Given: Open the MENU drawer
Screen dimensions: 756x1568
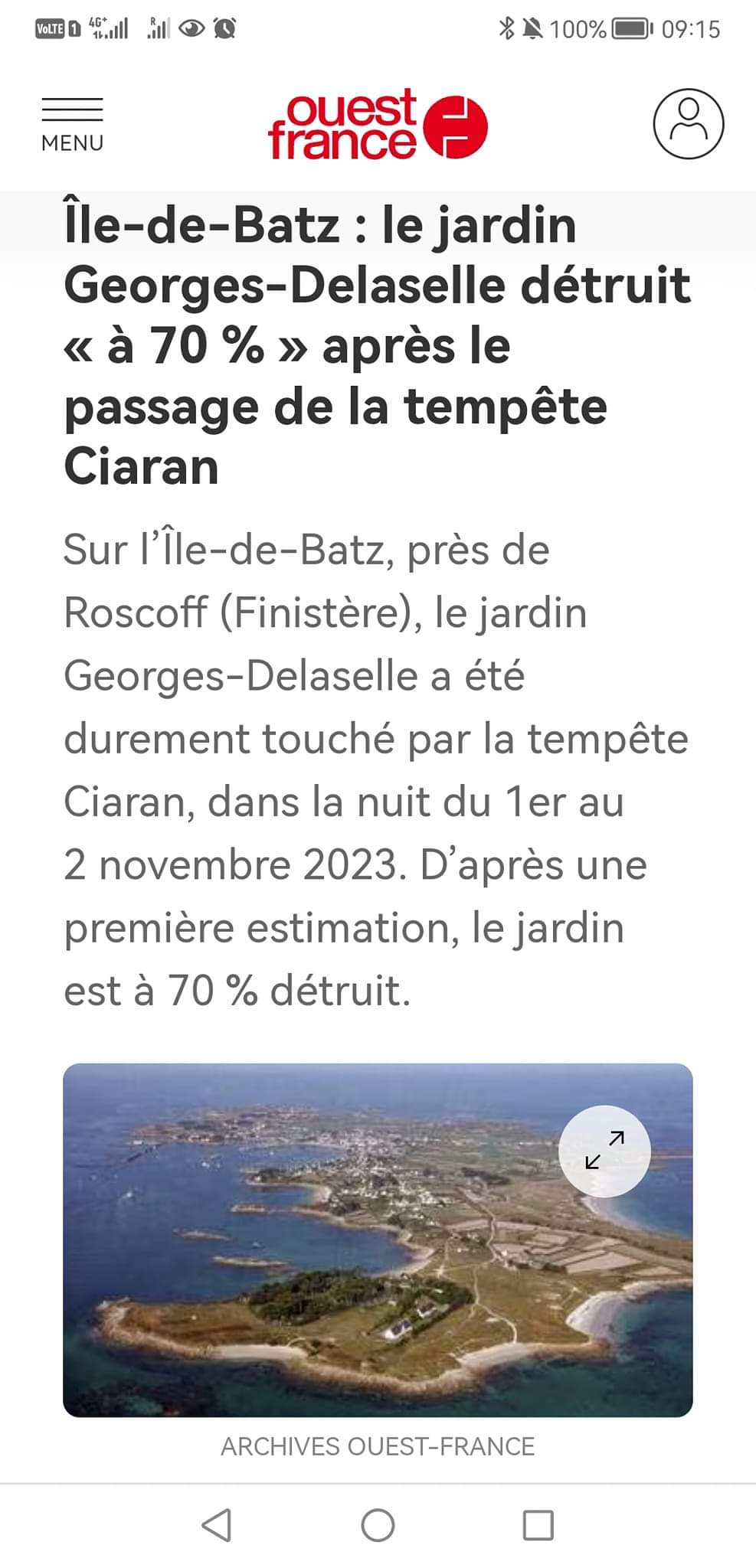Looking at the screenshot, I should [72, 125].
